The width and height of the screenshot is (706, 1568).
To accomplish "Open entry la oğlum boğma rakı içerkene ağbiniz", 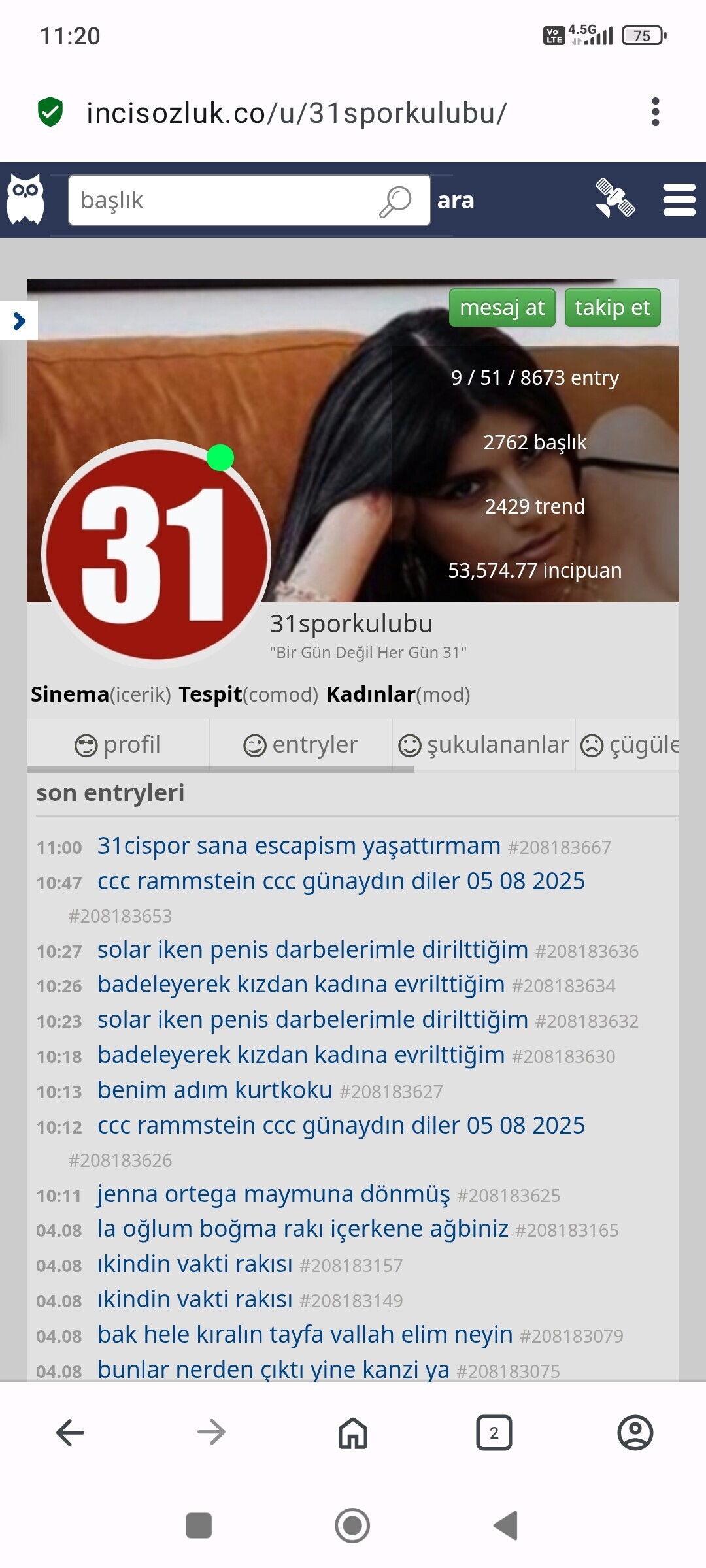I will [x=303, y=1229].
